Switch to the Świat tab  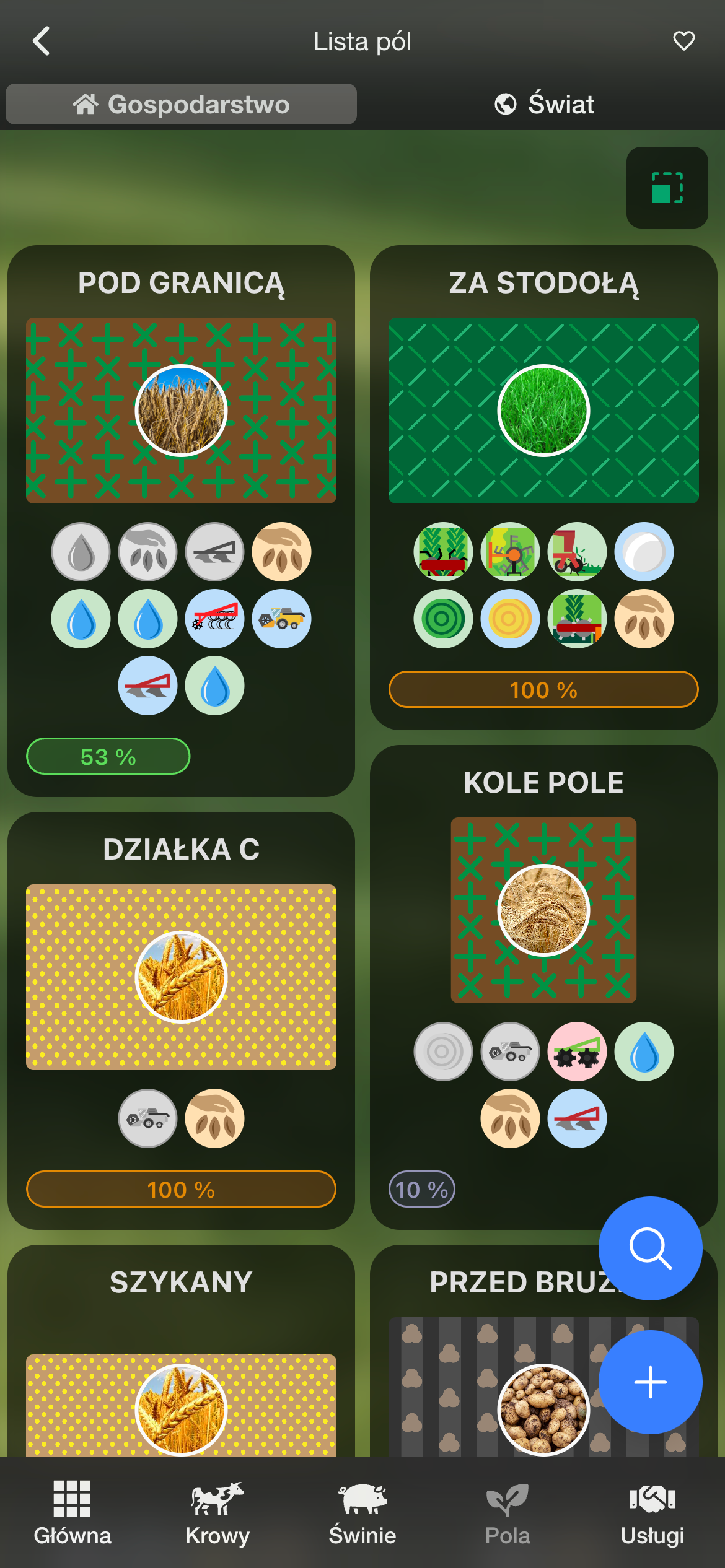pos(544,104)
